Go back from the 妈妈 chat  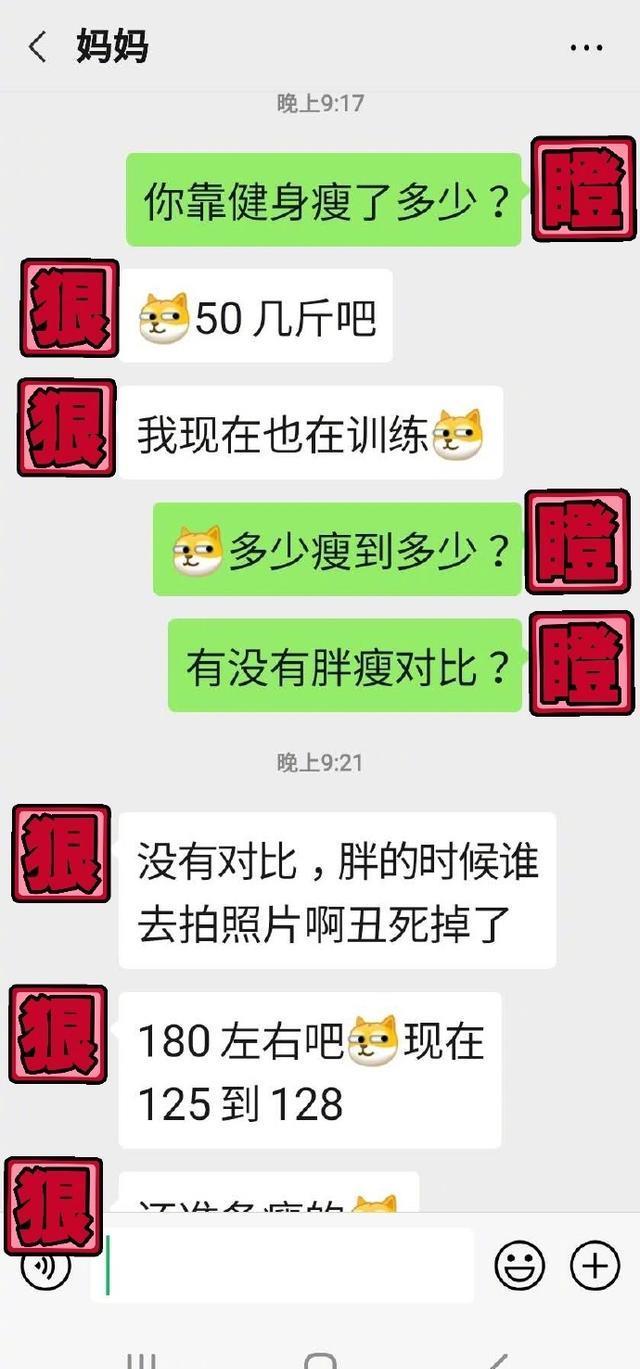pos(38,47)
